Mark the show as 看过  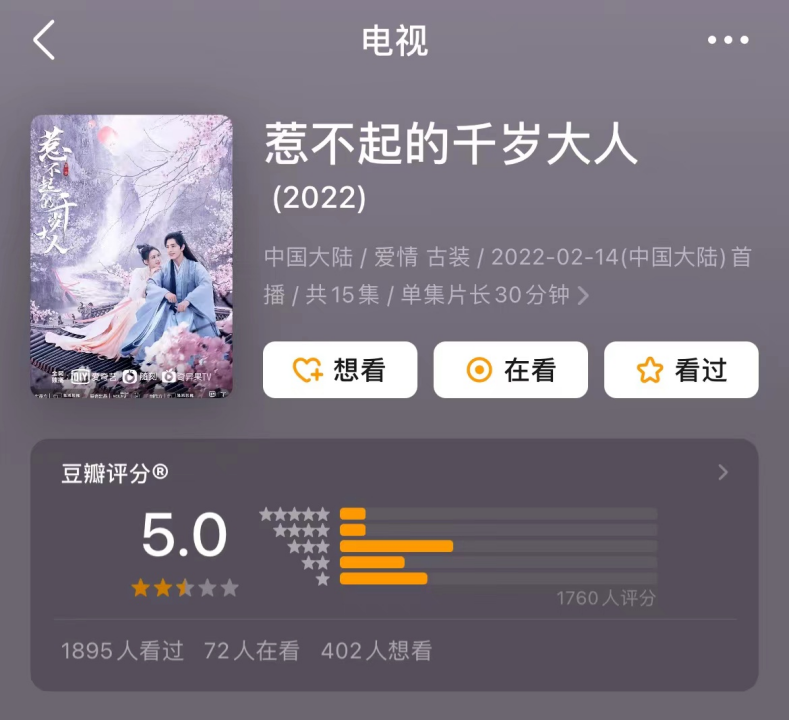pos(681,370)
